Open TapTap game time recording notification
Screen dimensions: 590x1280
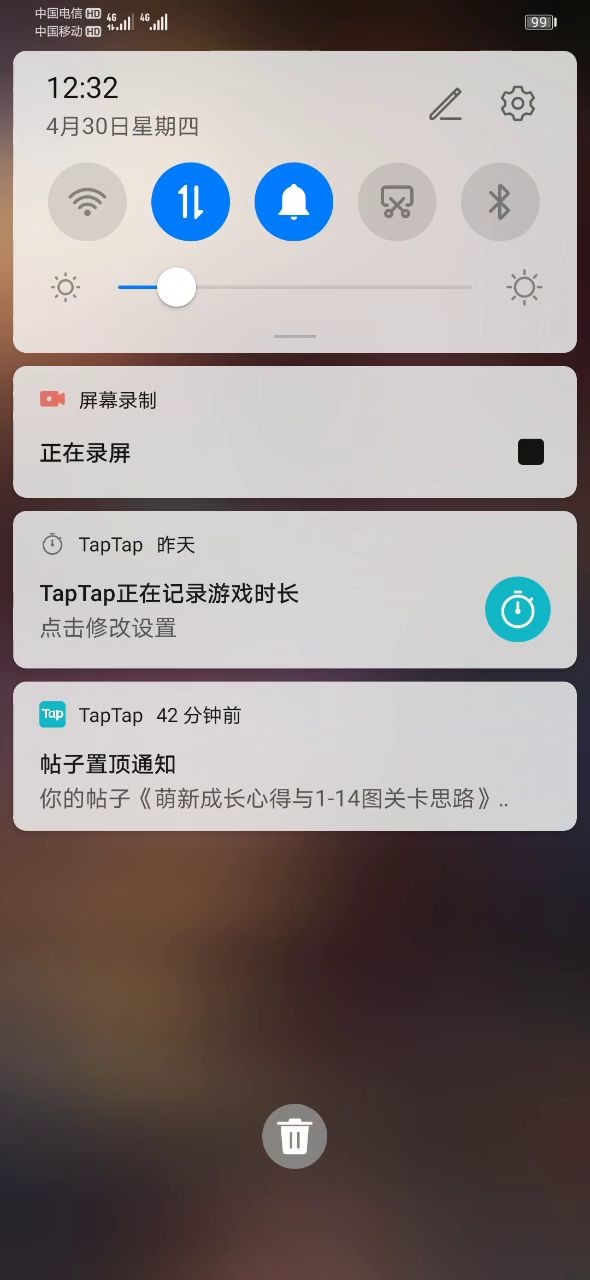[x=295, y=590]
